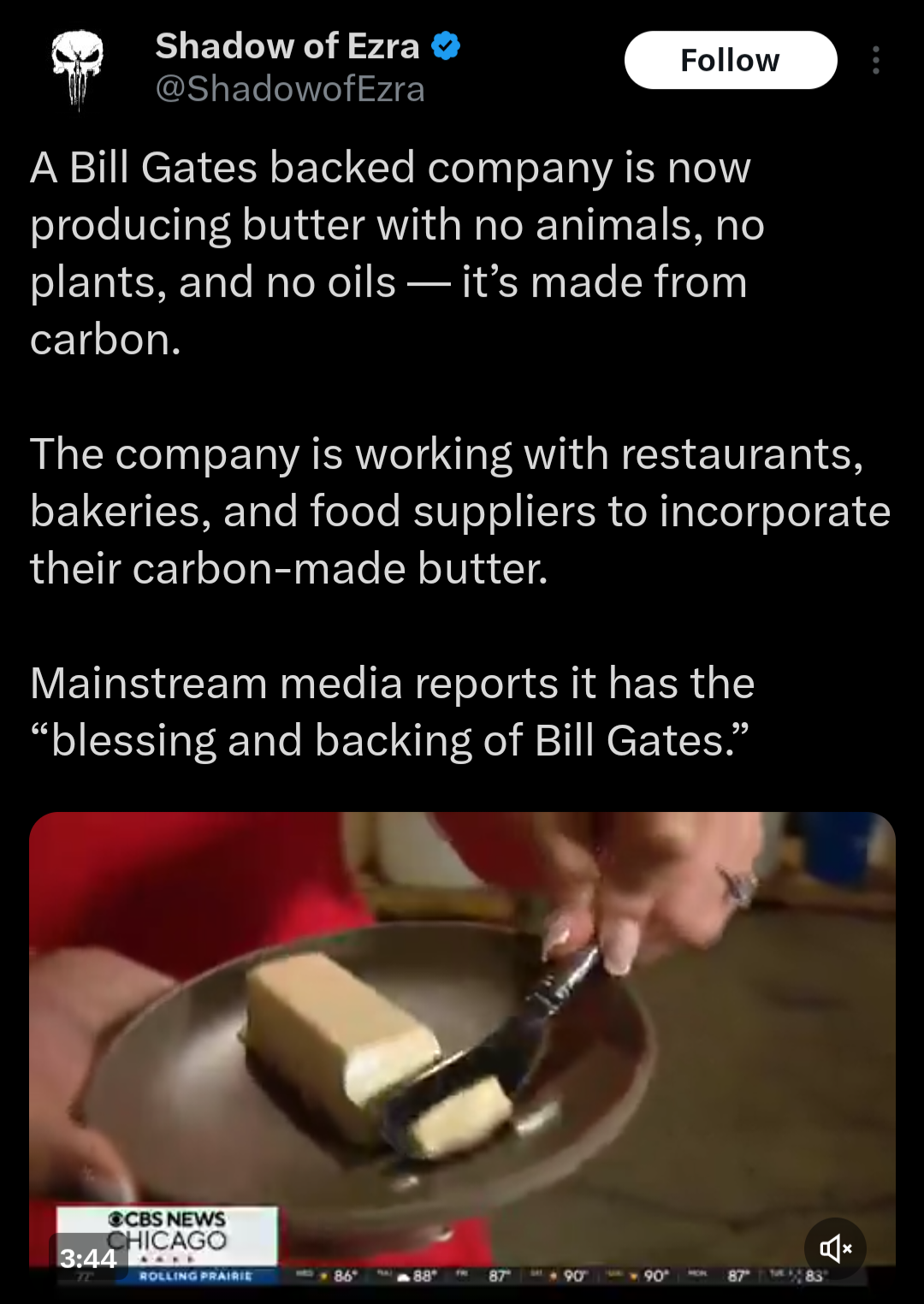Image resolution: width=924 pixels, height=1304 pixels.
Task: Follow Shadow of Ezra
Action: [730, 60]
